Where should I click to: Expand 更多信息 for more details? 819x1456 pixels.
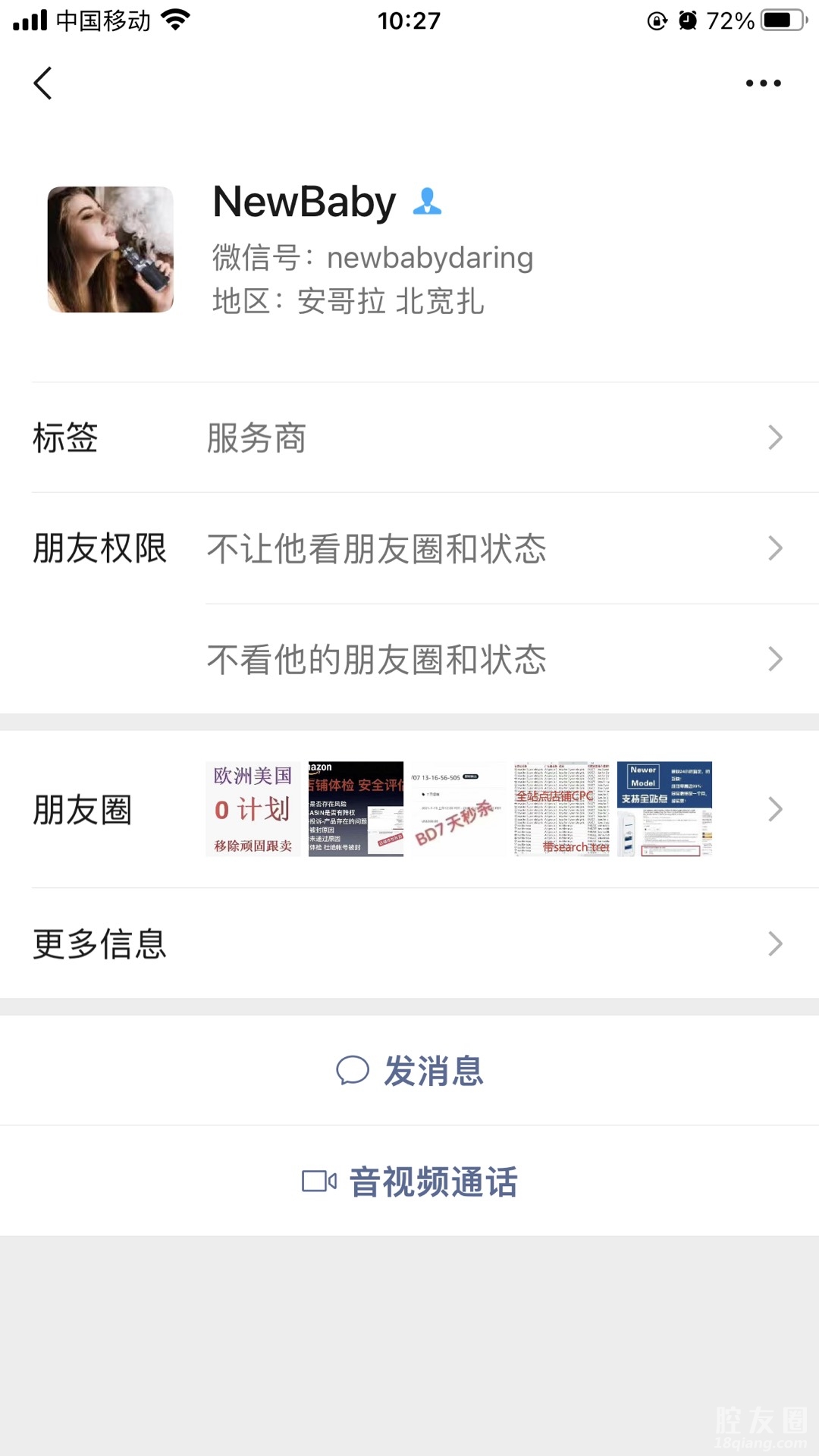pyautogui.click(x=409, y=943)
